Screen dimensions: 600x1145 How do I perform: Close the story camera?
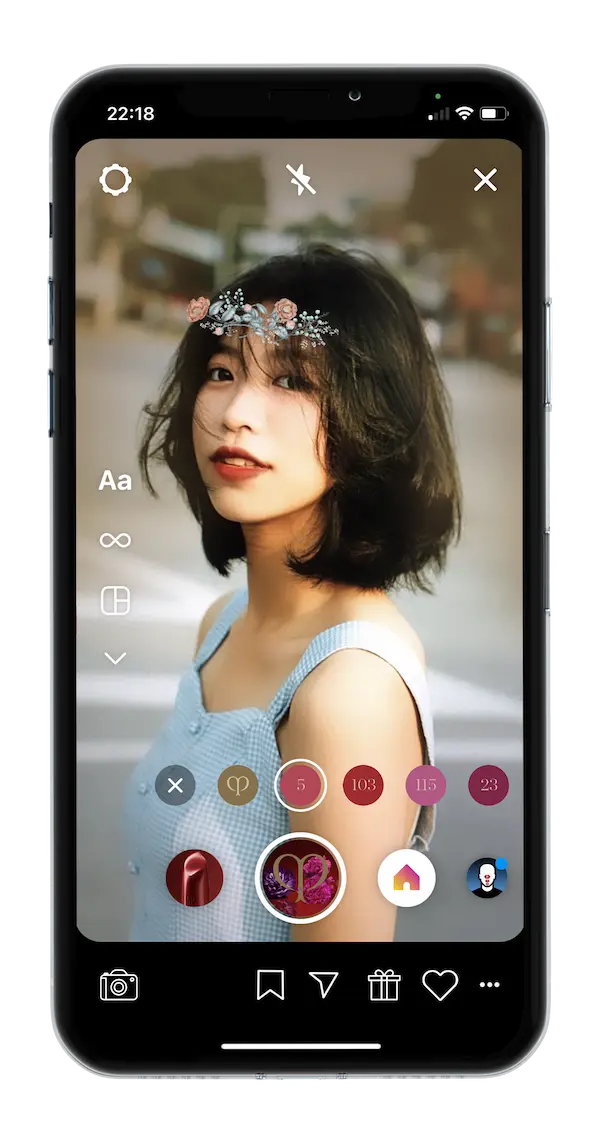click(x=485, y=180)
